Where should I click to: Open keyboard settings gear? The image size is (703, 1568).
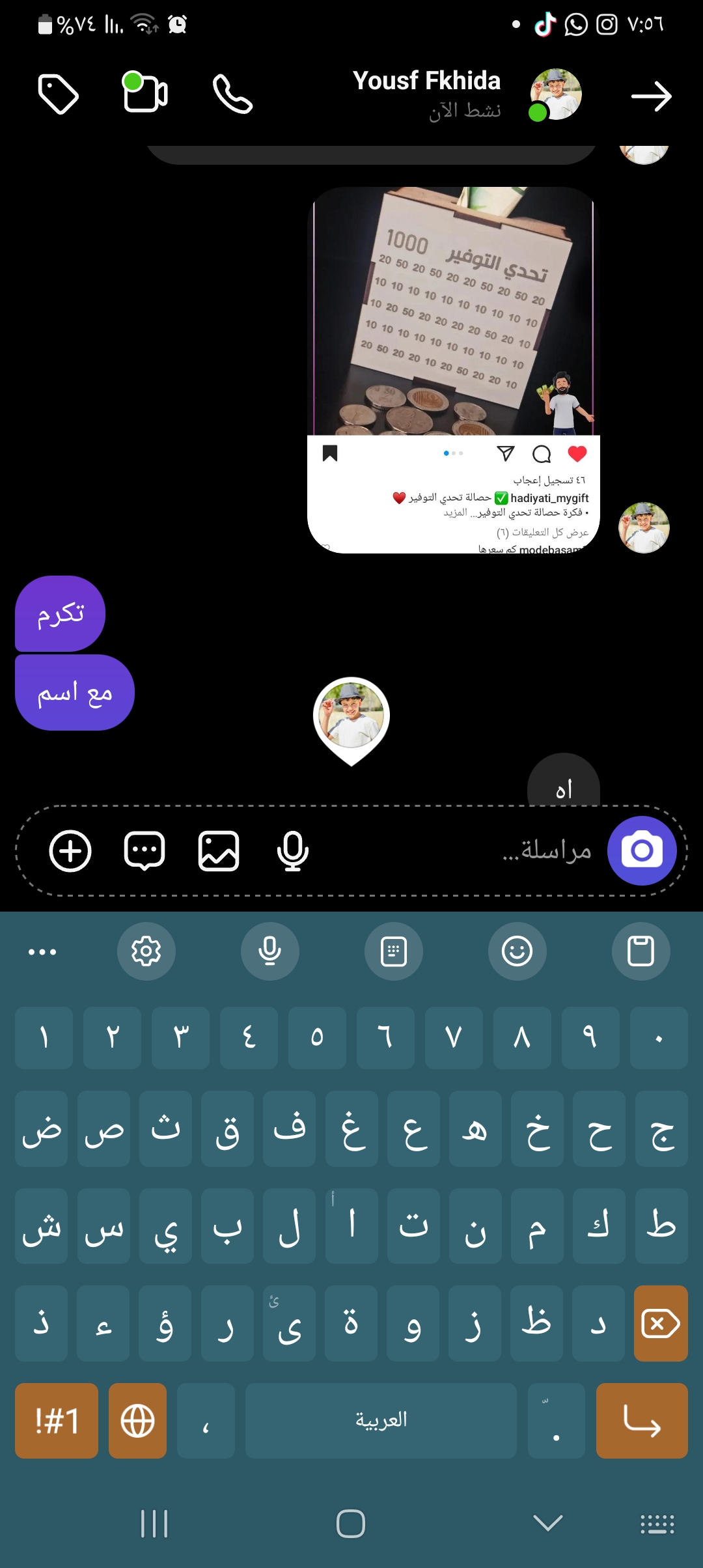(146, 951)
